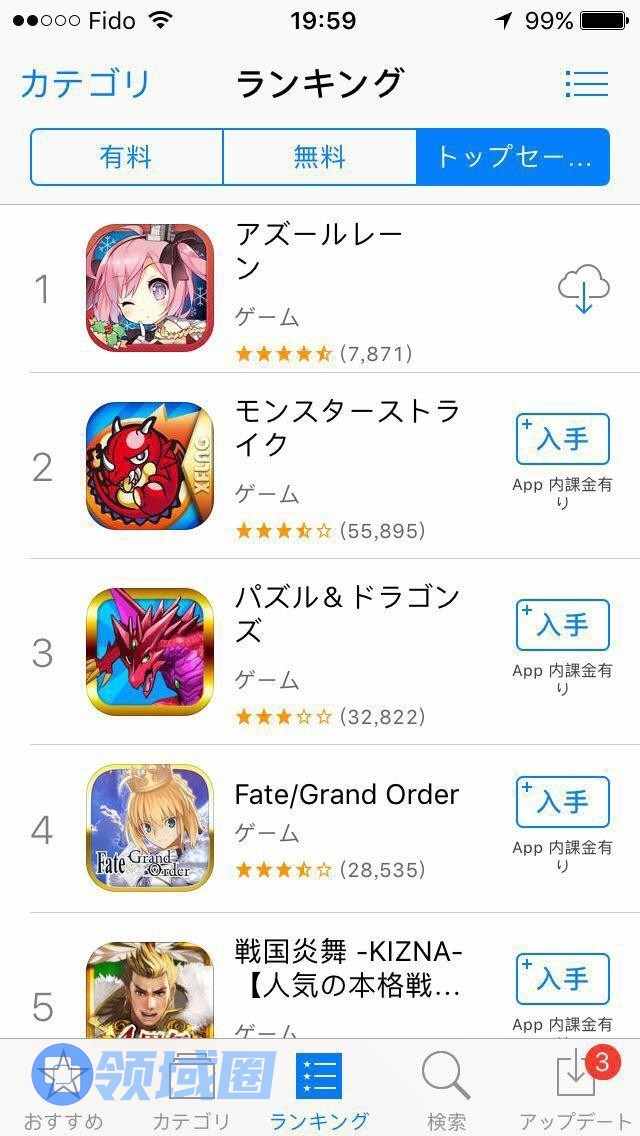Switch to the 無料 segment
This screenshot has width=640, height=1136.
tap(319, 157)
